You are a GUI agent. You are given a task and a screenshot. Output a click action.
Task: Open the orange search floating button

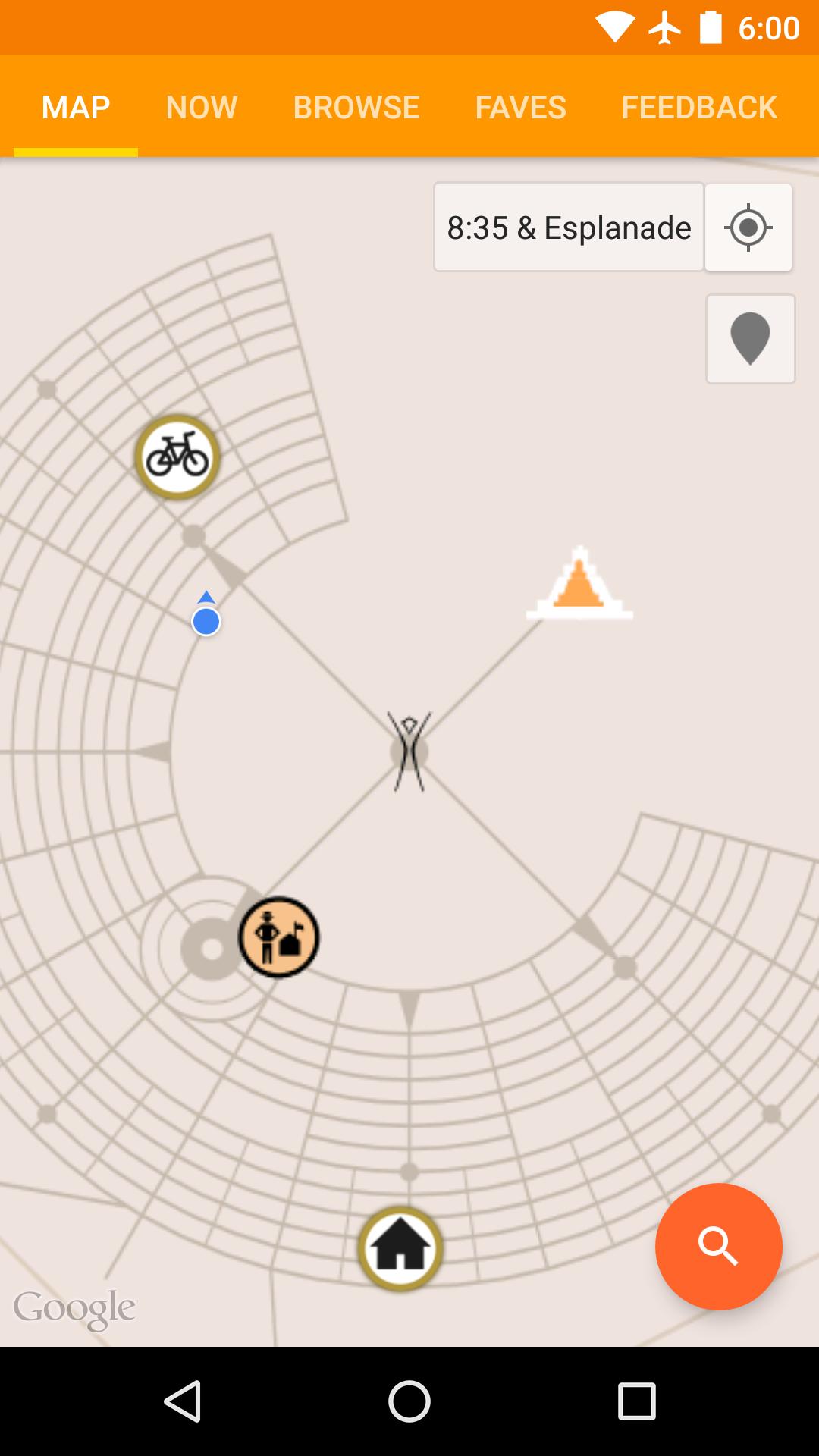pos(718,1246)
